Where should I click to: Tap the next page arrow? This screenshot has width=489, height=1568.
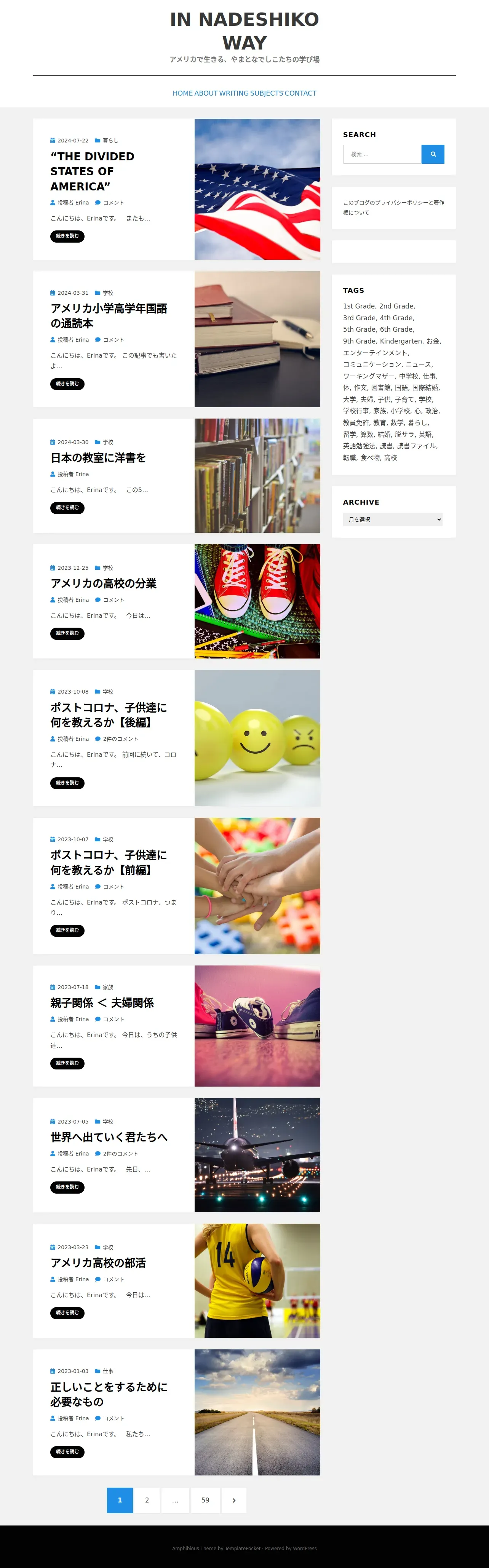[234, 1500]
